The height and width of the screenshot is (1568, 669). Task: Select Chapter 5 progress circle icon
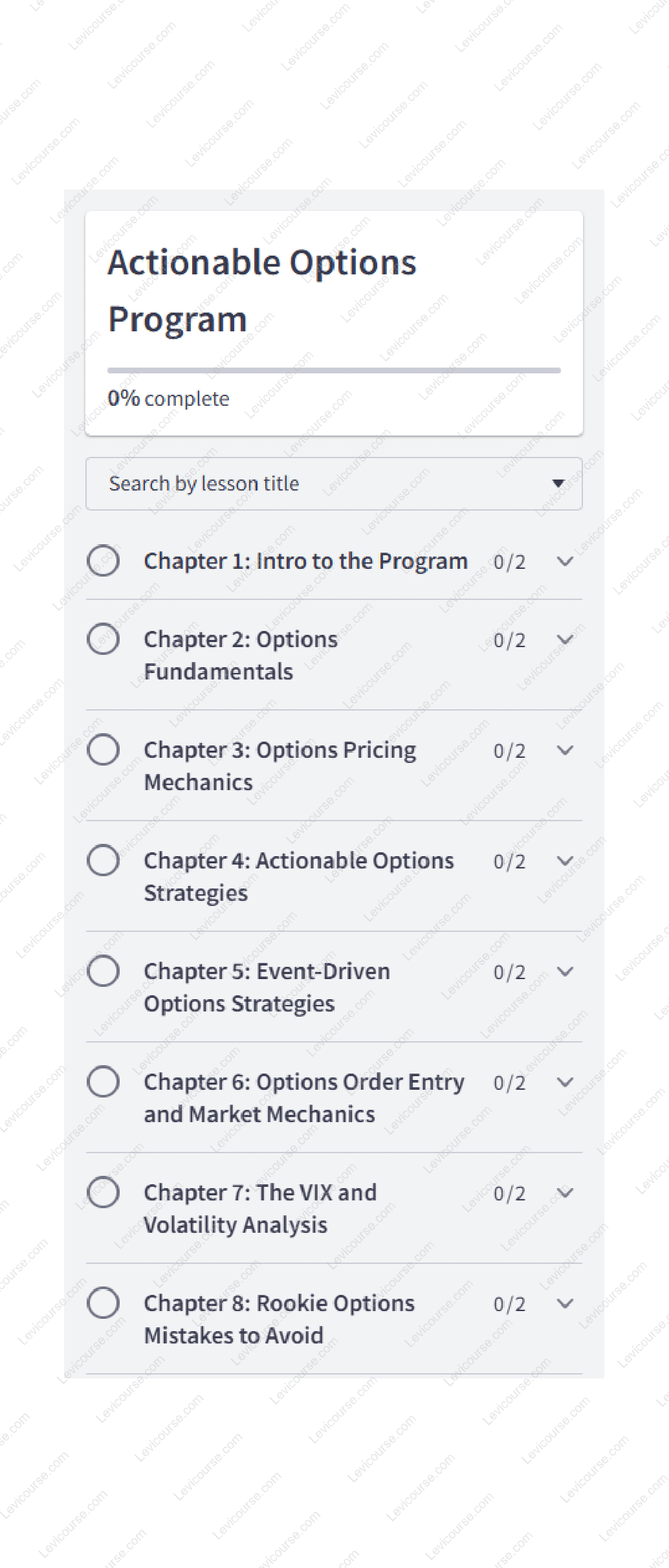point(103,971)
